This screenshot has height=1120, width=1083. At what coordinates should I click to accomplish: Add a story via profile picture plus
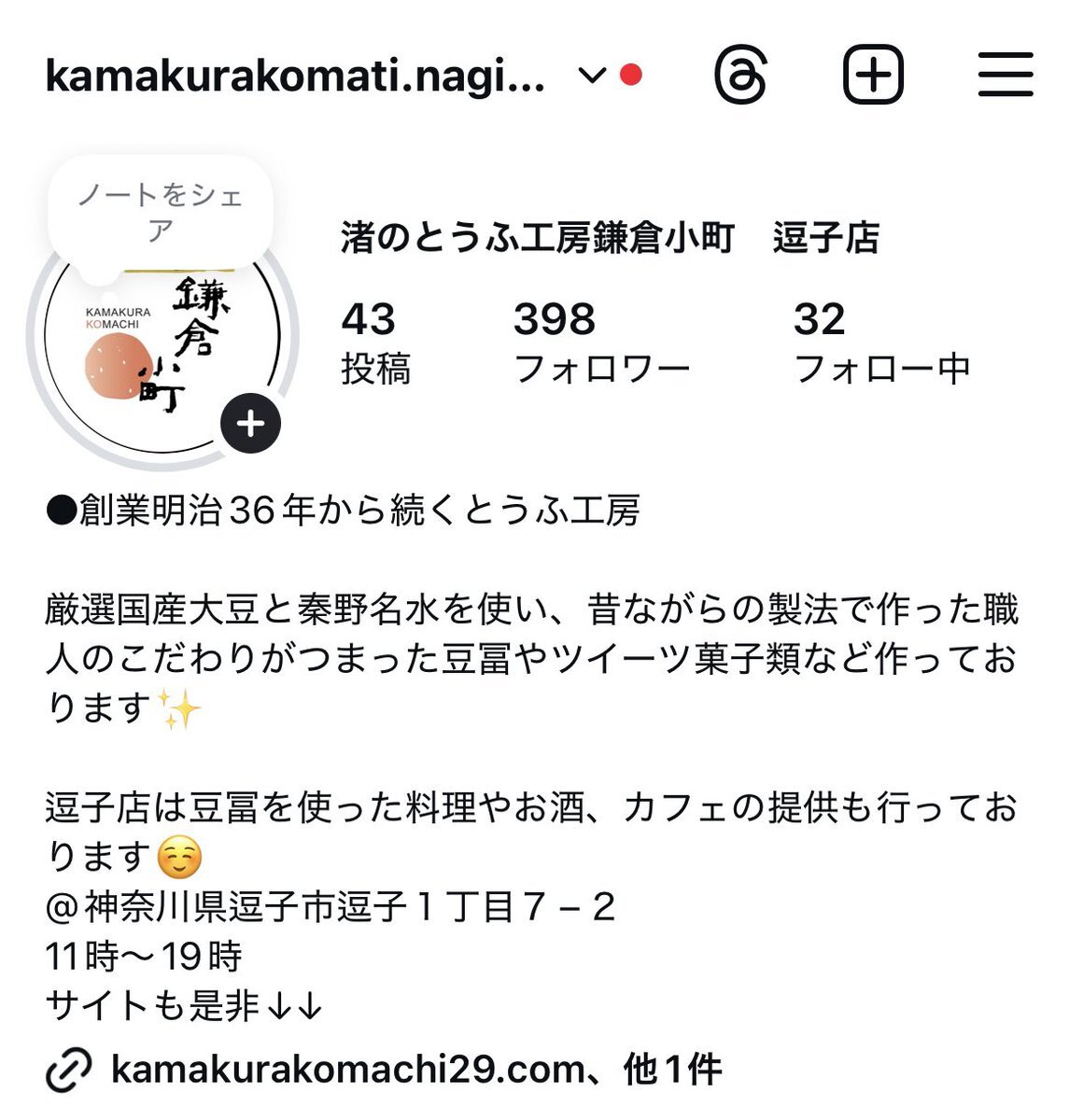pyautogui.click(x=250, y=425)
